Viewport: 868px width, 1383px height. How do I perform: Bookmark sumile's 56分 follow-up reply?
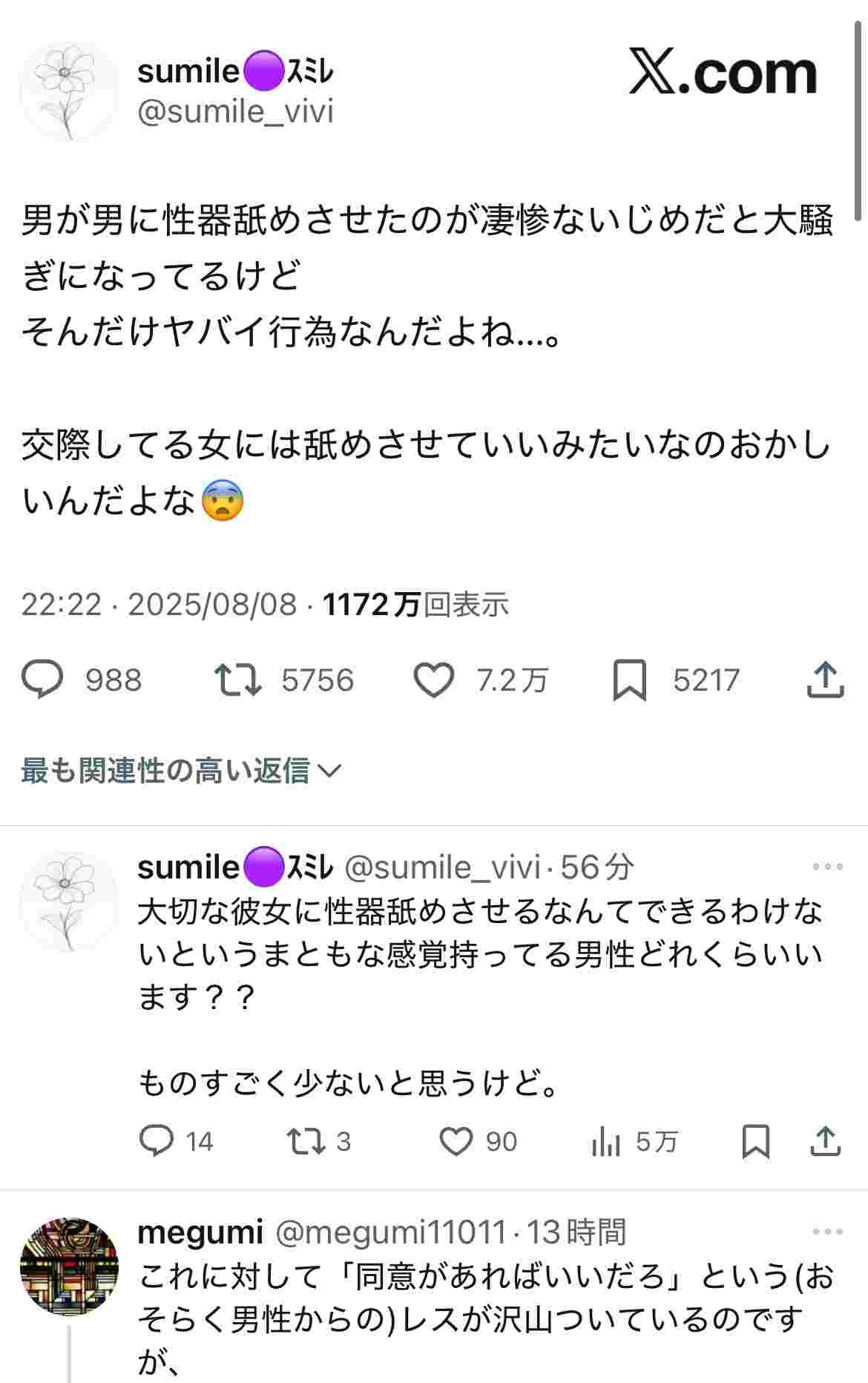tap(755, 1141)
